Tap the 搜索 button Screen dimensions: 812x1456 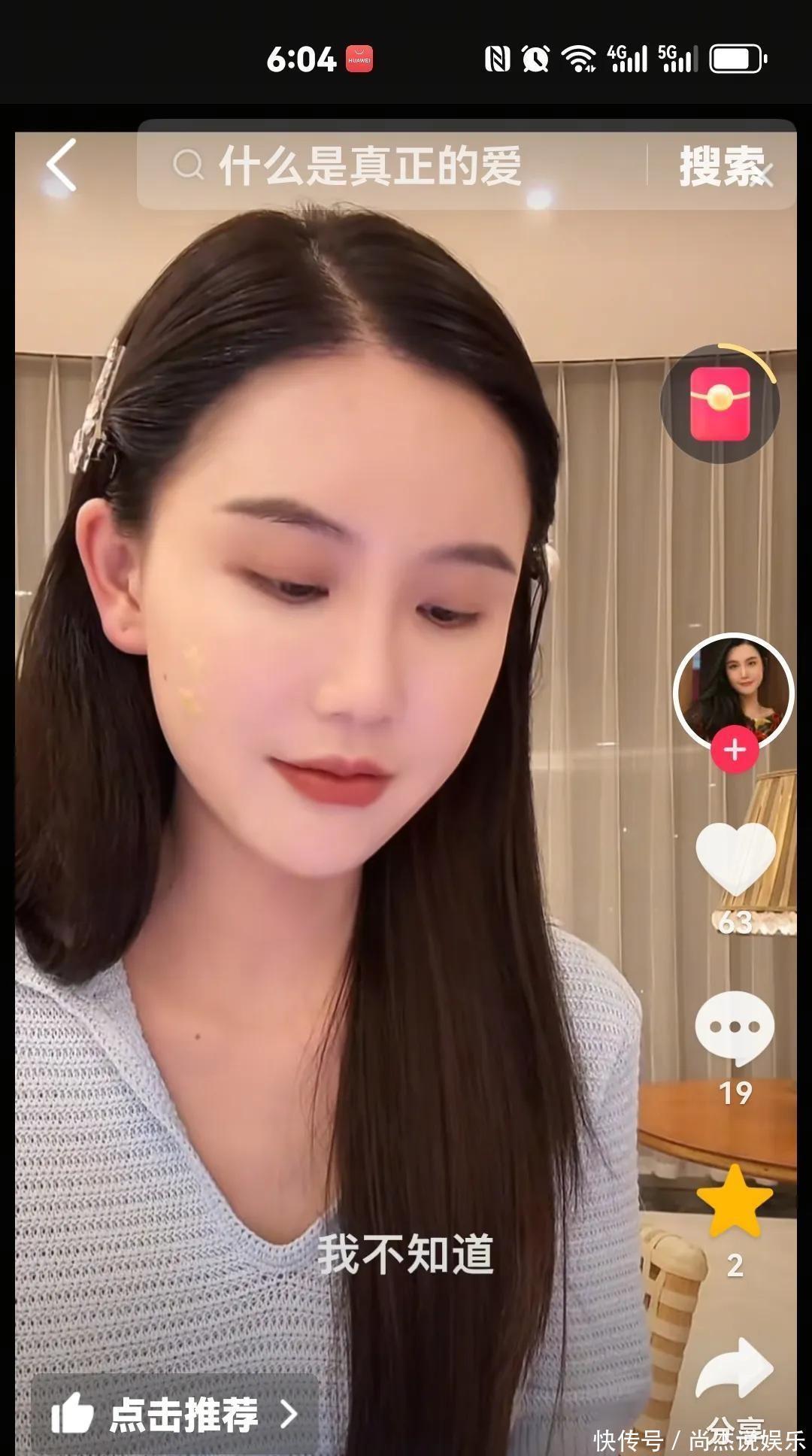pos(721,166)
